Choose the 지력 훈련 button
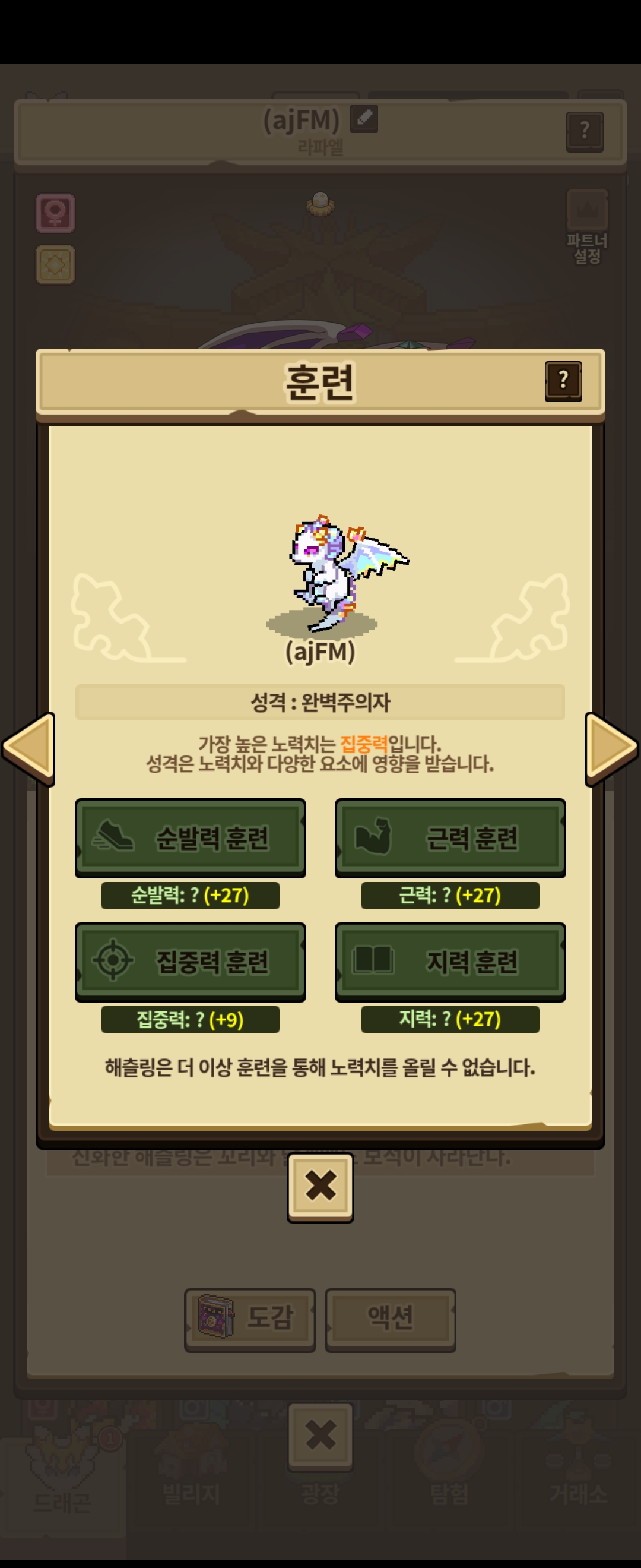Image resolution: width=641 pixels, height=1568 pixels. click(450, 962)
